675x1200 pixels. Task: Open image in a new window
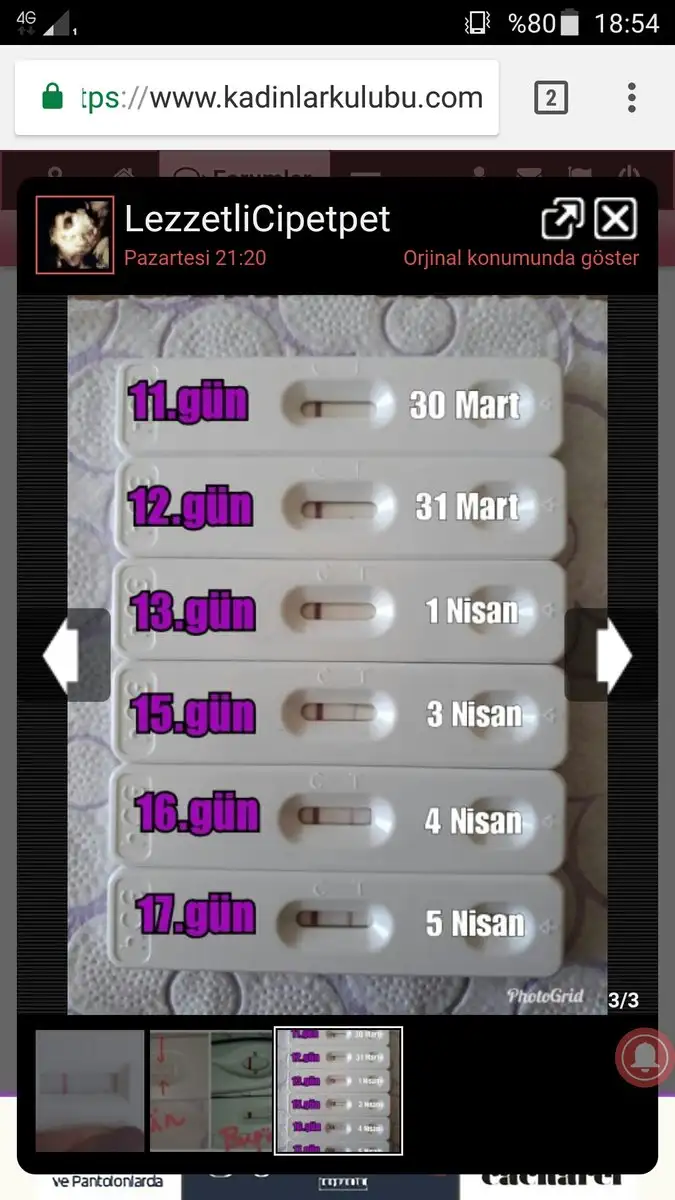562,219
